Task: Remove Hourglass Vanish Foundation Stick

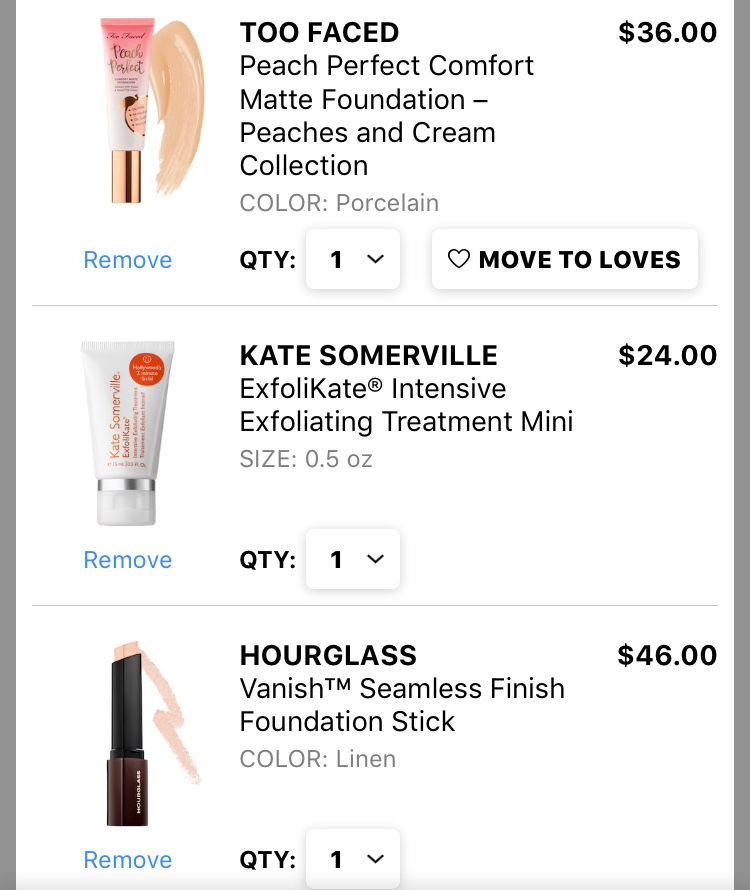Action: [127, 860]
